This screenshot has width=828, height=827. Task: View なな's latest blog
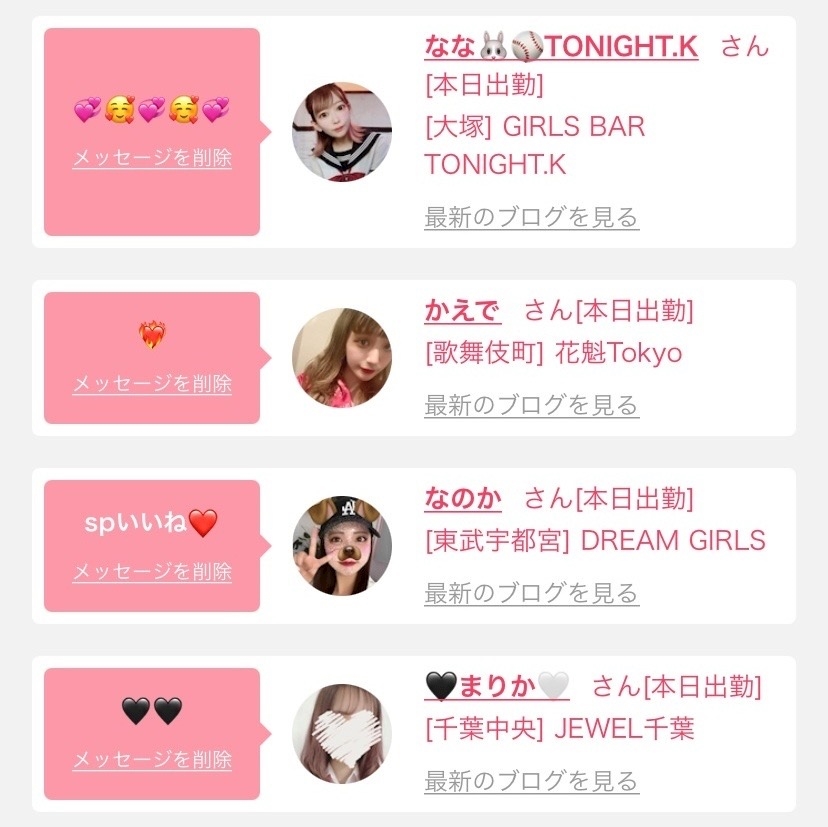click(531, 217)
